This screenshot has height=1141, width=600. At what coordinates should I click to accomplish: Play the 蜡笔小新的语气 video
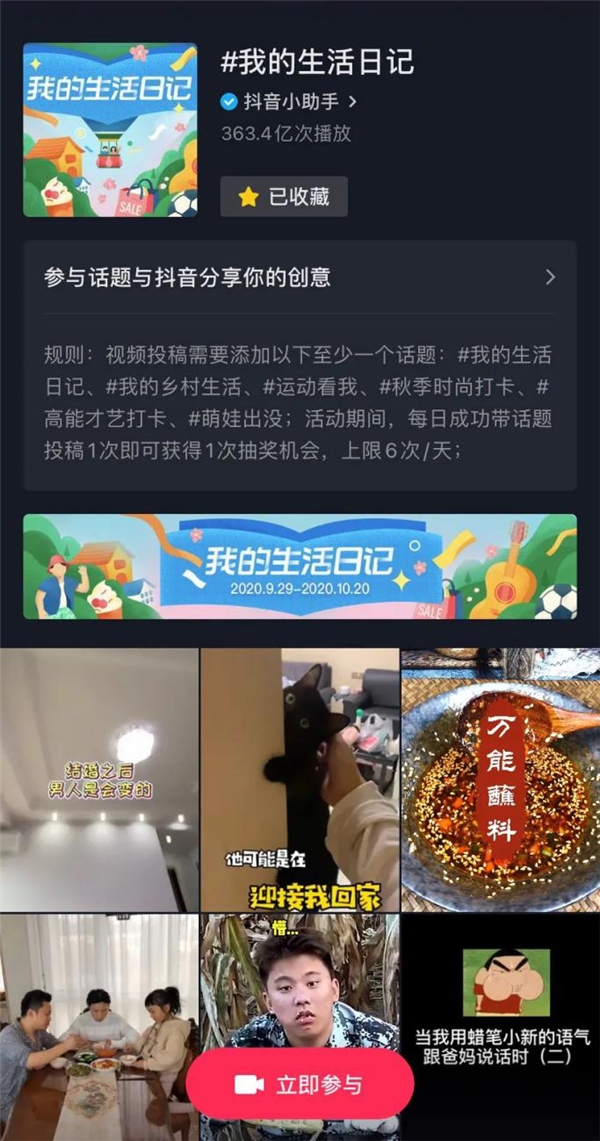click(500, 1000)
